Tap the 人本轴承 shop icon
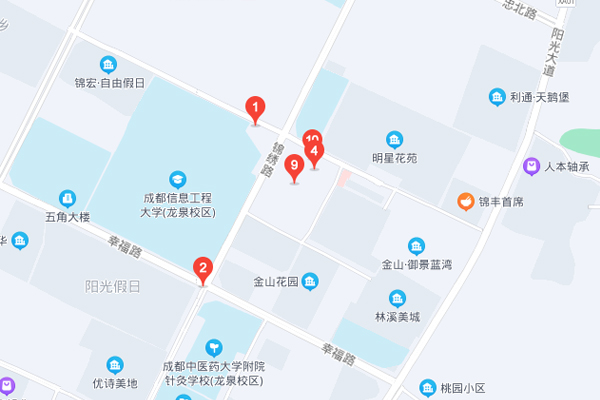This screenshot has height=400, width=600. point(533,166)
